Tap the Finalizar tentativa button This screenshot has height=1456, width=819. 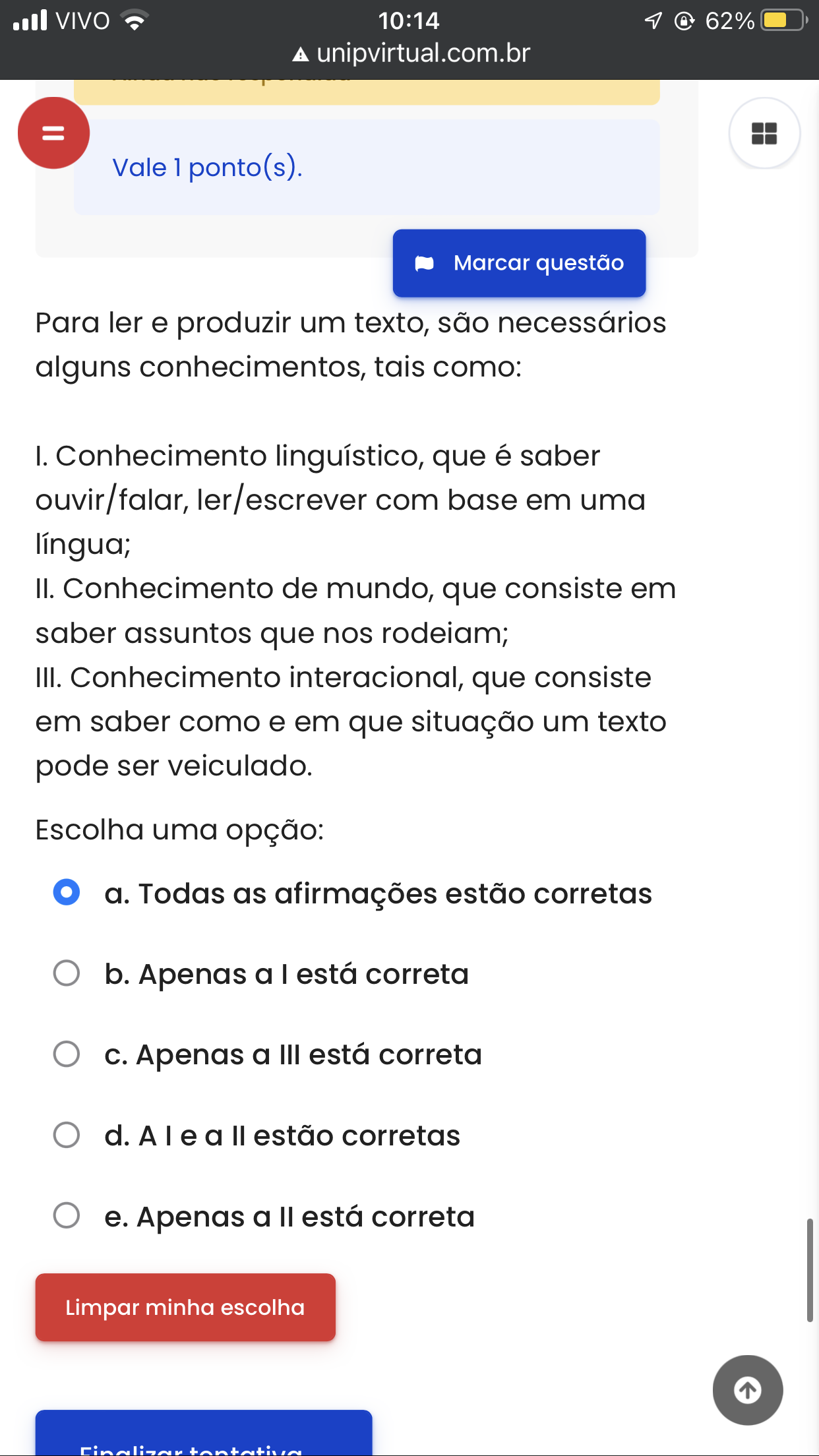[x=204, y=1434]
